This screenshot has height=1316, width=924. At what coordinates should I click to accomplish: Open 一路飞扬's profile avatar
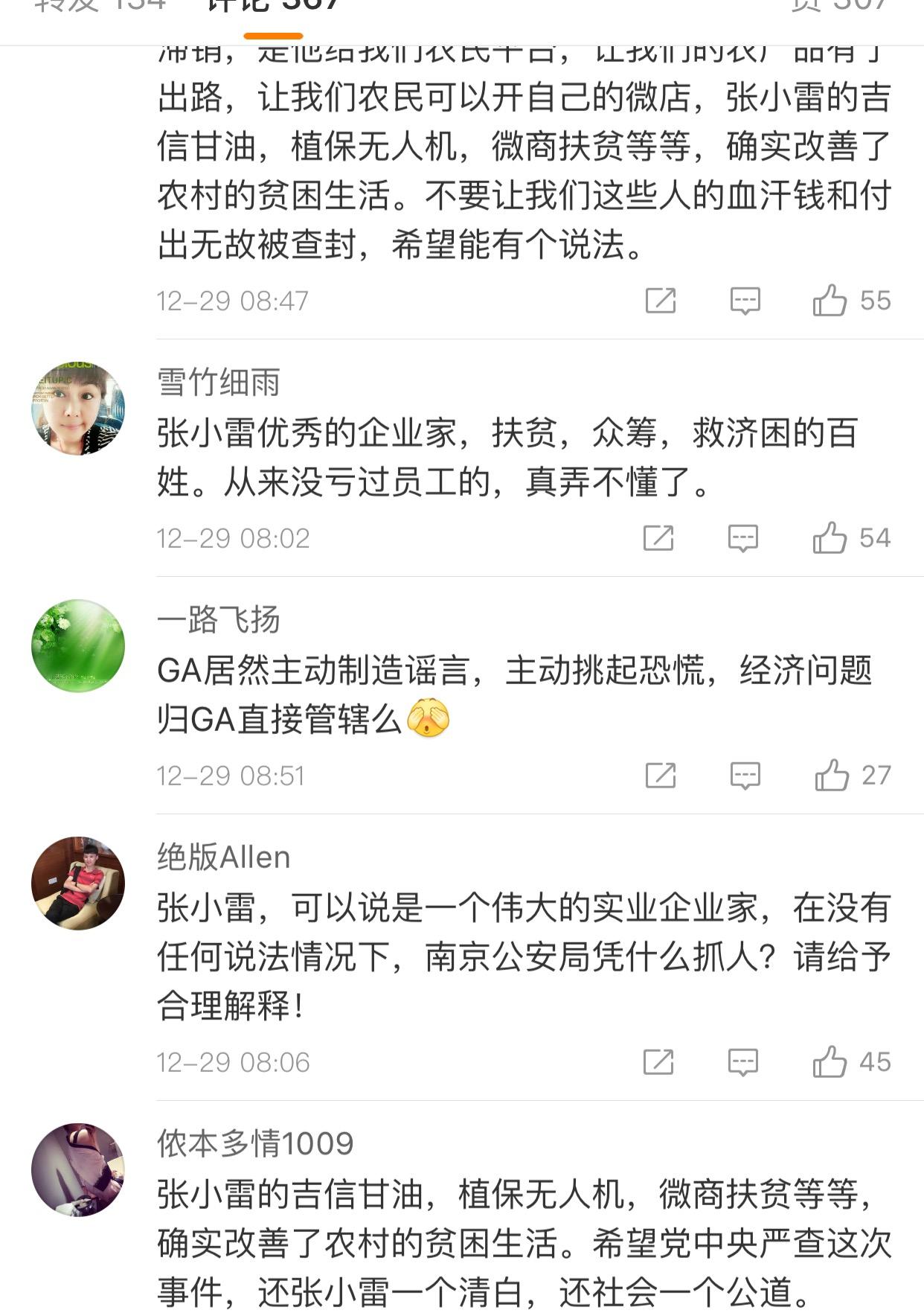[x=78, y=645]
